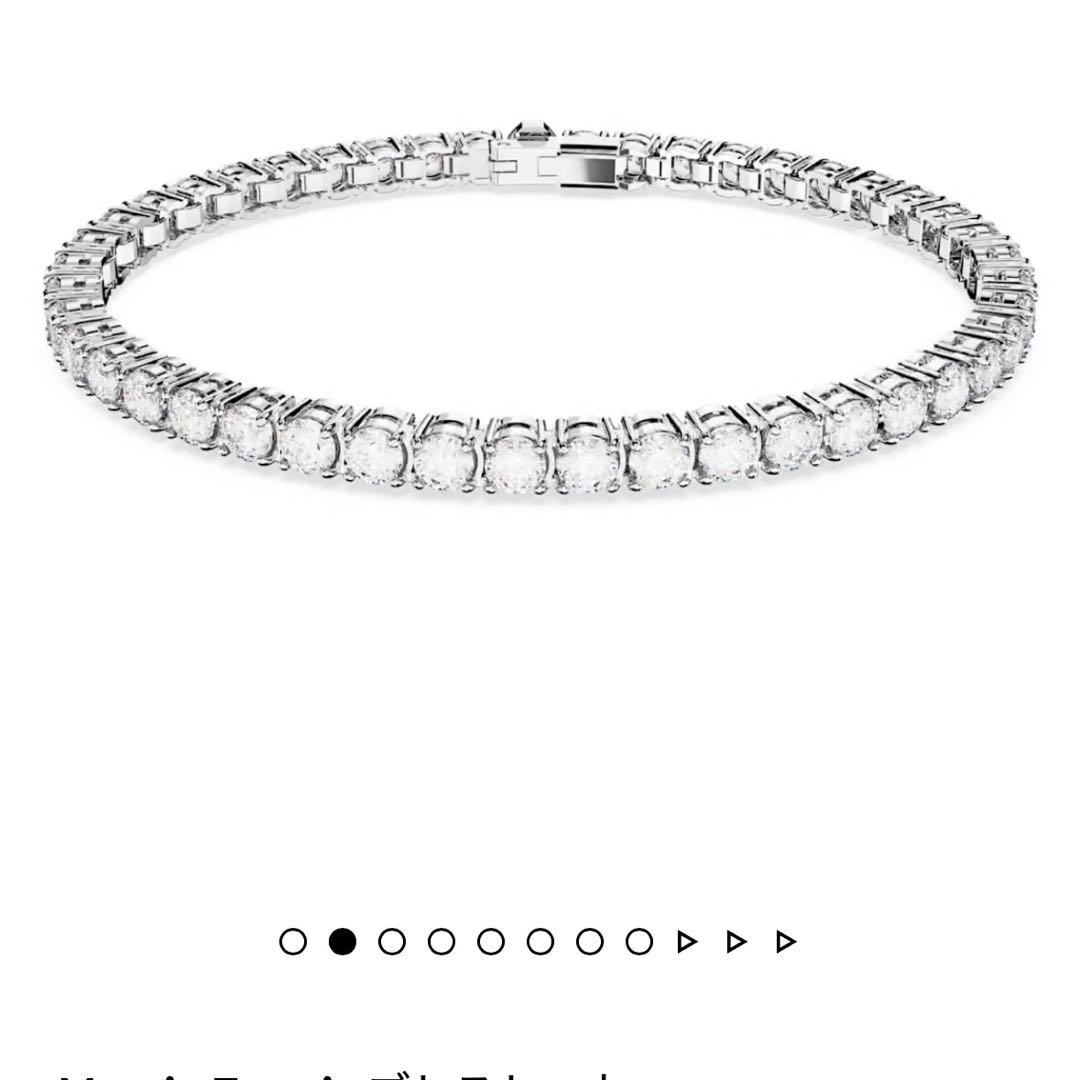Jump to the last video triangle indicator

(787, 941)
